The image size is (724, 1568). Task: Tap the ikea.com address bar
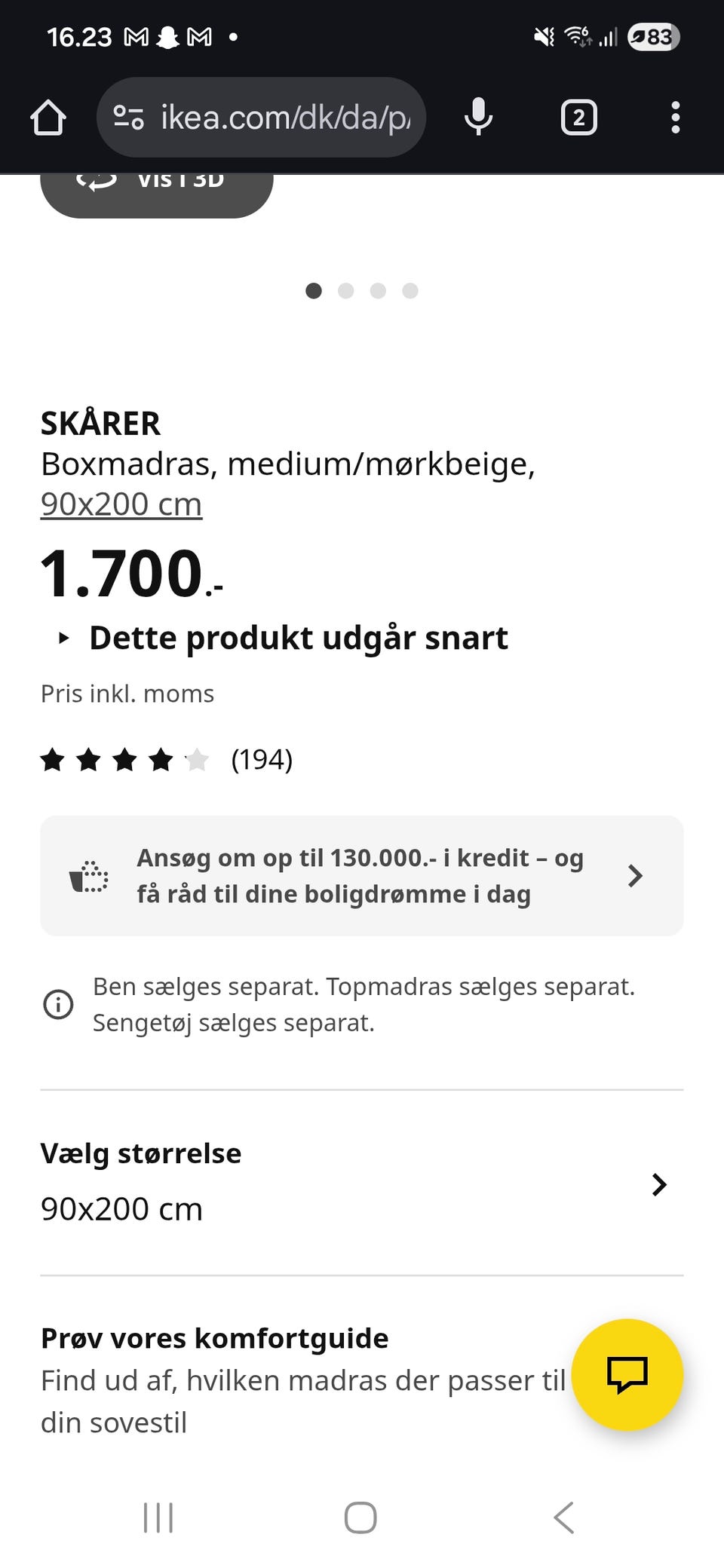pos(279,117)
